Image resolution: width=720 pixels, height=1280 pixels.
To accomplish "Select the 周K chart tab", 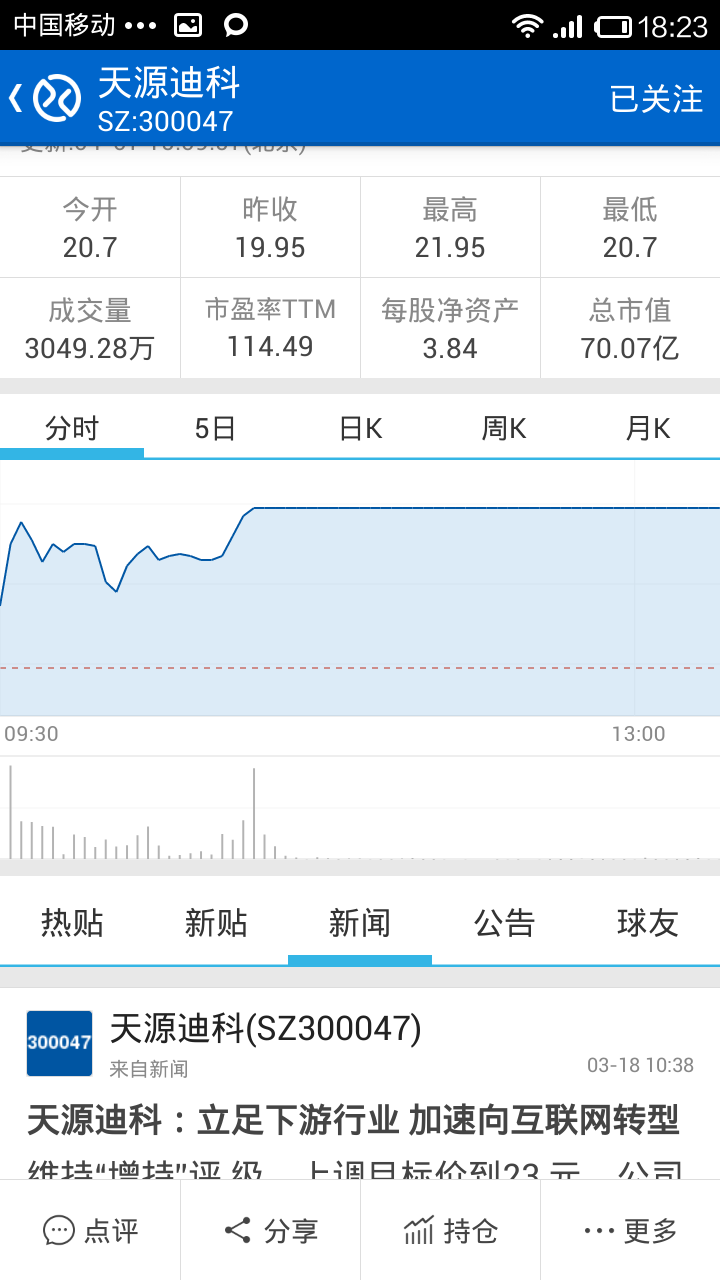I will point(504,429).
